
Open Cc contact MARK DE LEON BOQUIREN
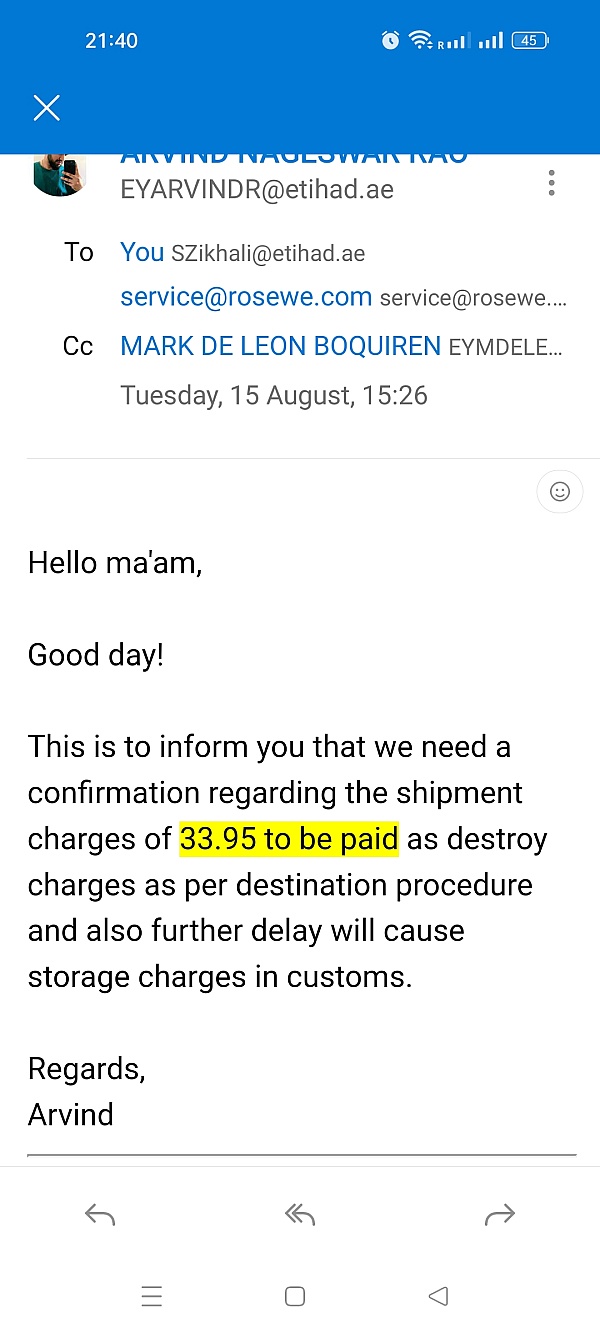(x=280, y=346)
